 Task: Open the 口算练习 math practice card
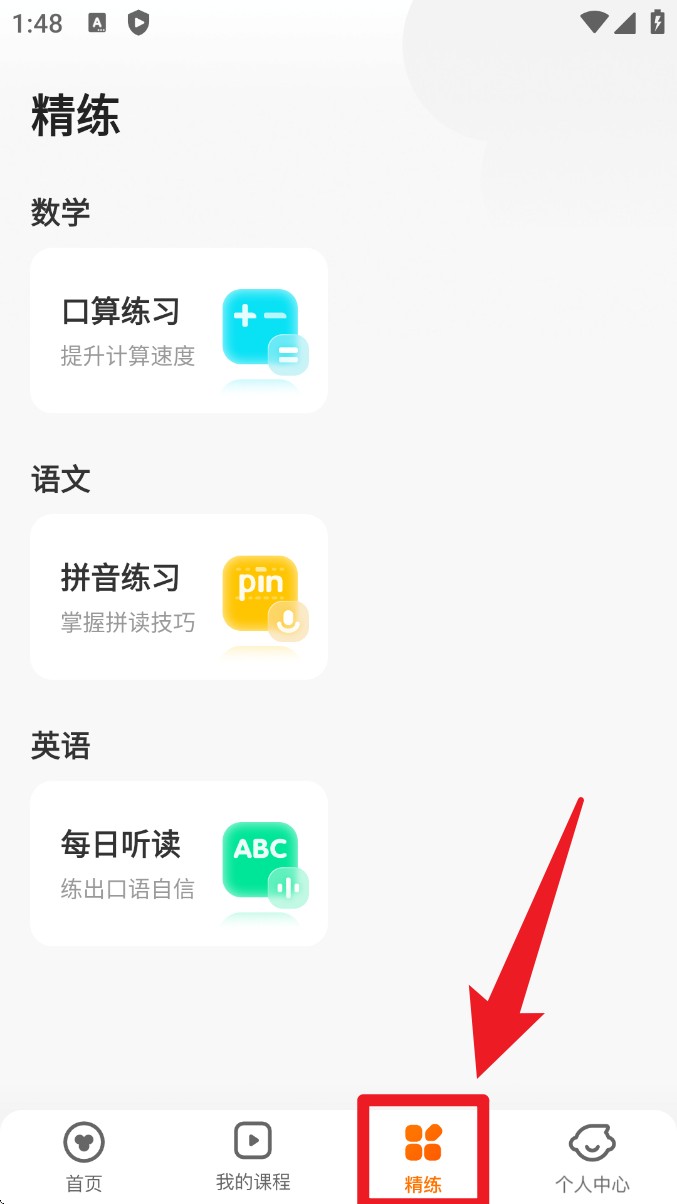179,331
